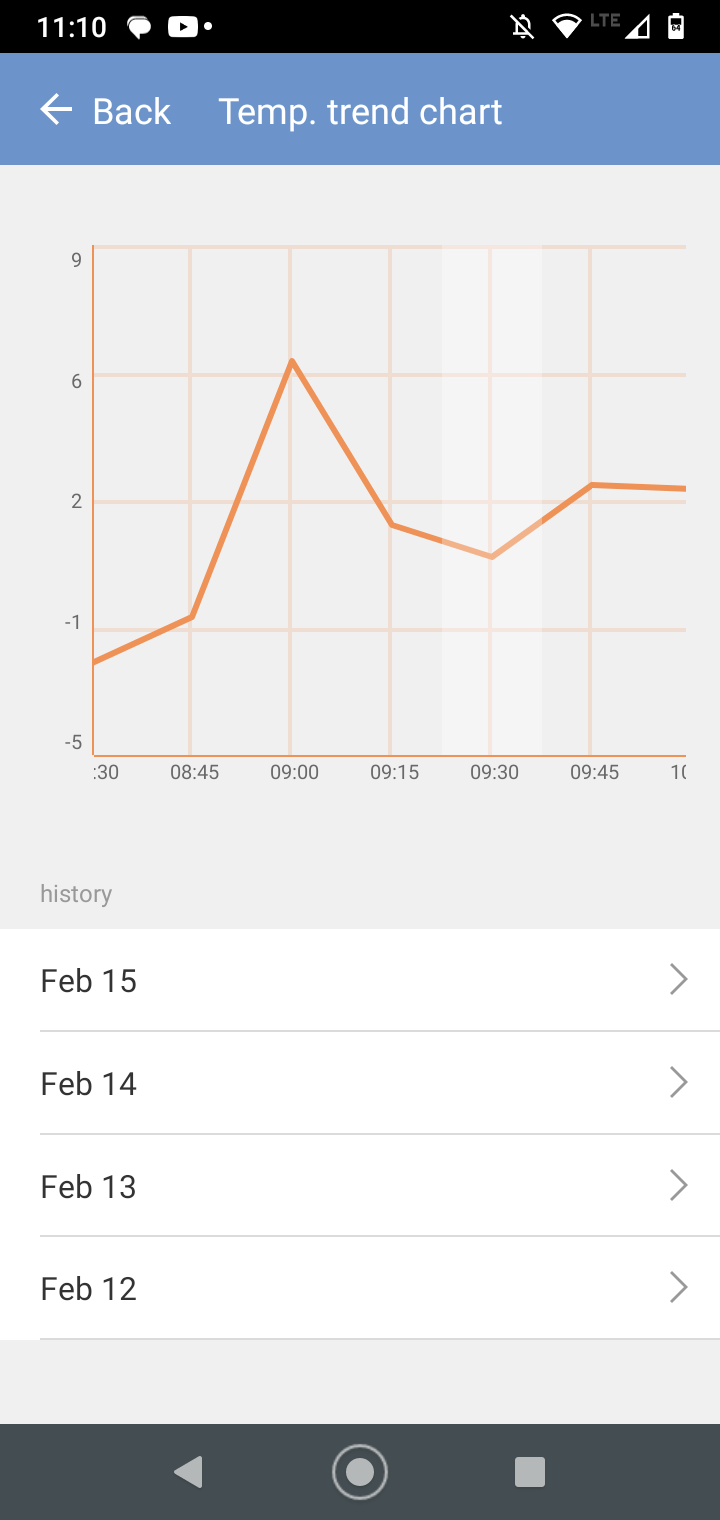
Task: Go back using the Back arrow
Action: pyautogui.click(x=57, y=110)
